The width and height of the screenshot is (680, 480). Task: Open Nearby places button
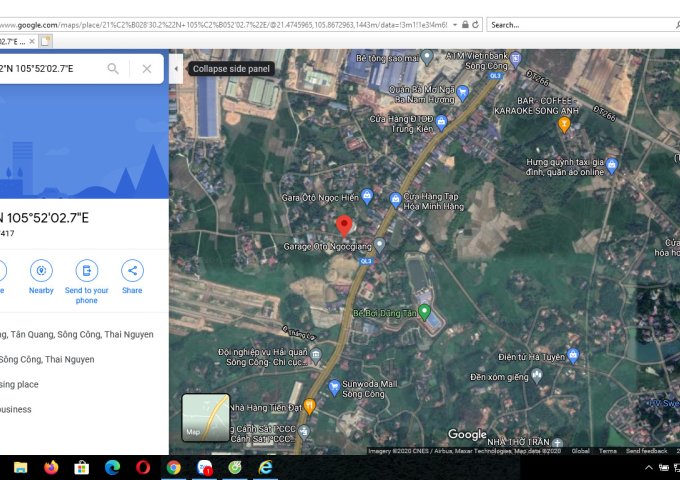[41, 271]
